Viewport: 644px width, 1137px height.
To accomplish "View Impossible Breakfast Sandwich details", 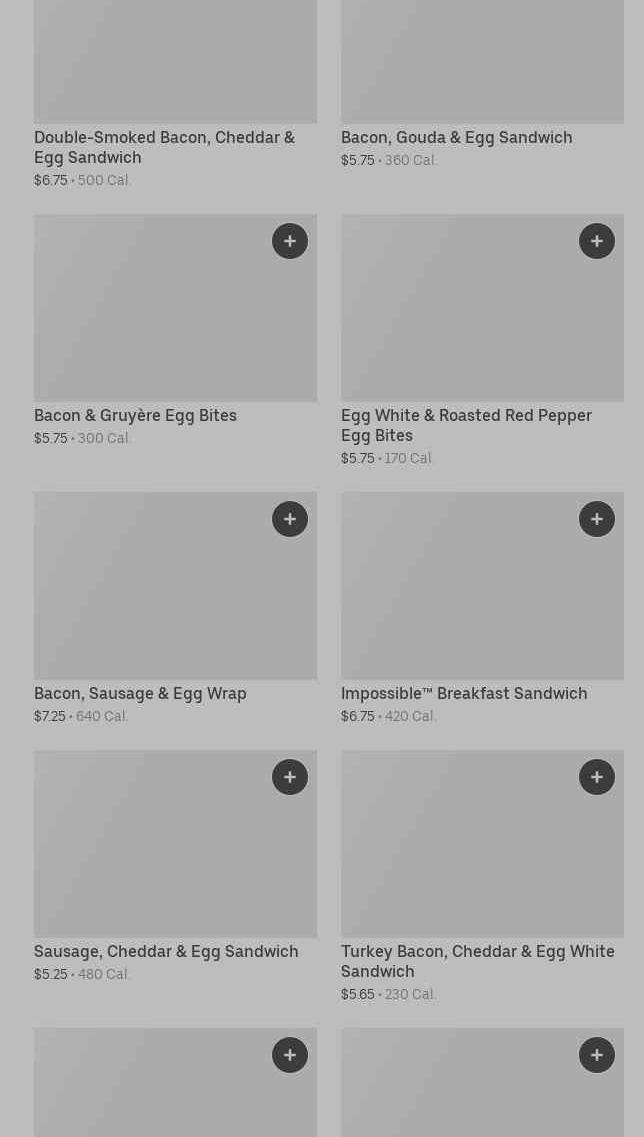I will [x=464, y=693].
